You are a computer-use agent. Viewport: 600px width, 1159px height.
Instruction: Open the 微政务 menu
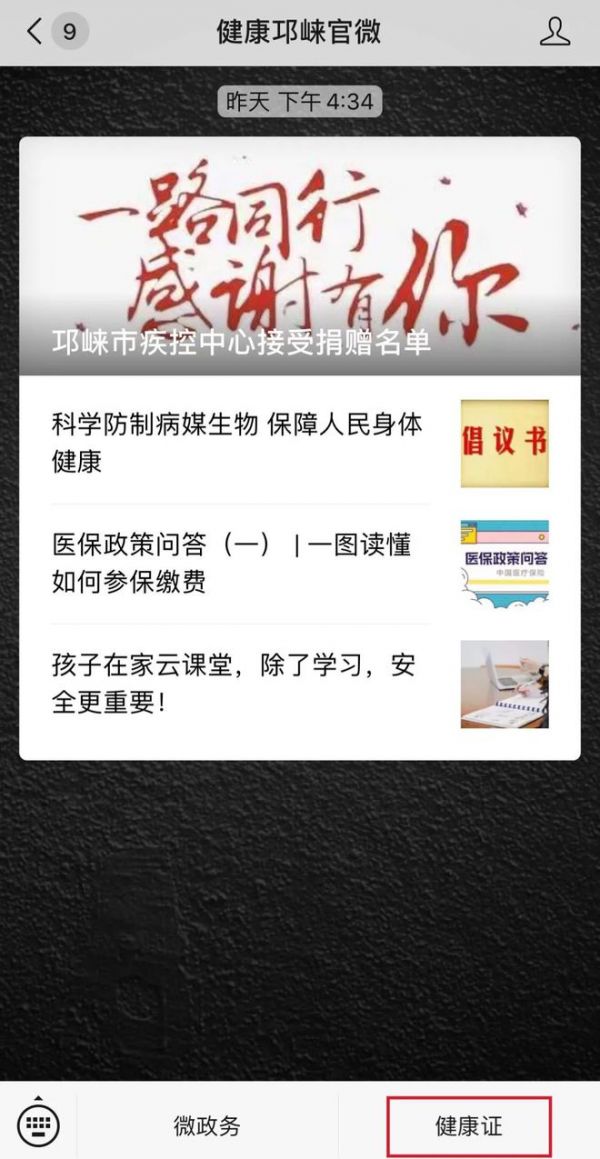click(207, 1126)
